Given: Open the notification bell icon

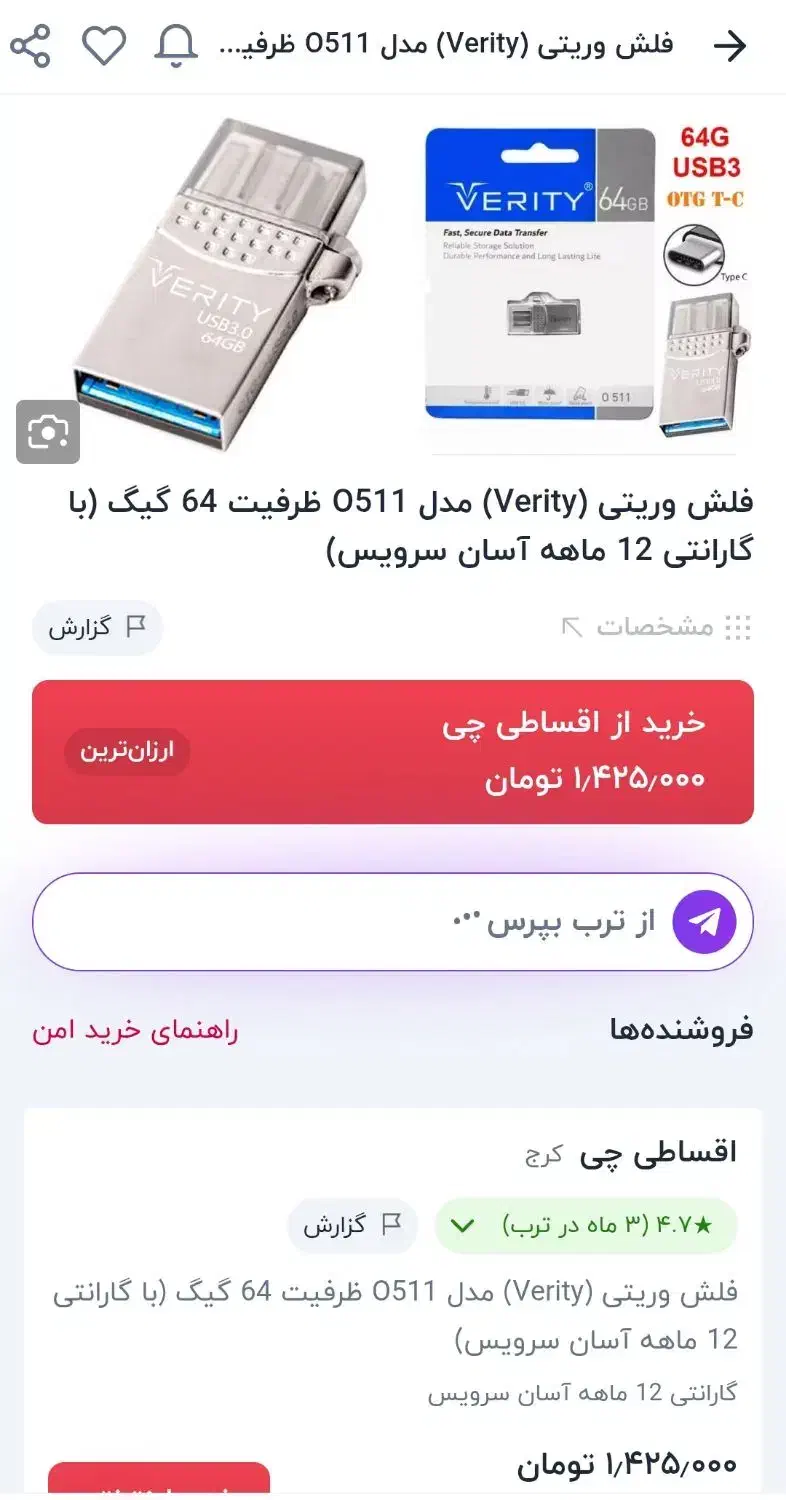Looking at the screenshot, I should tap(173, 44).
